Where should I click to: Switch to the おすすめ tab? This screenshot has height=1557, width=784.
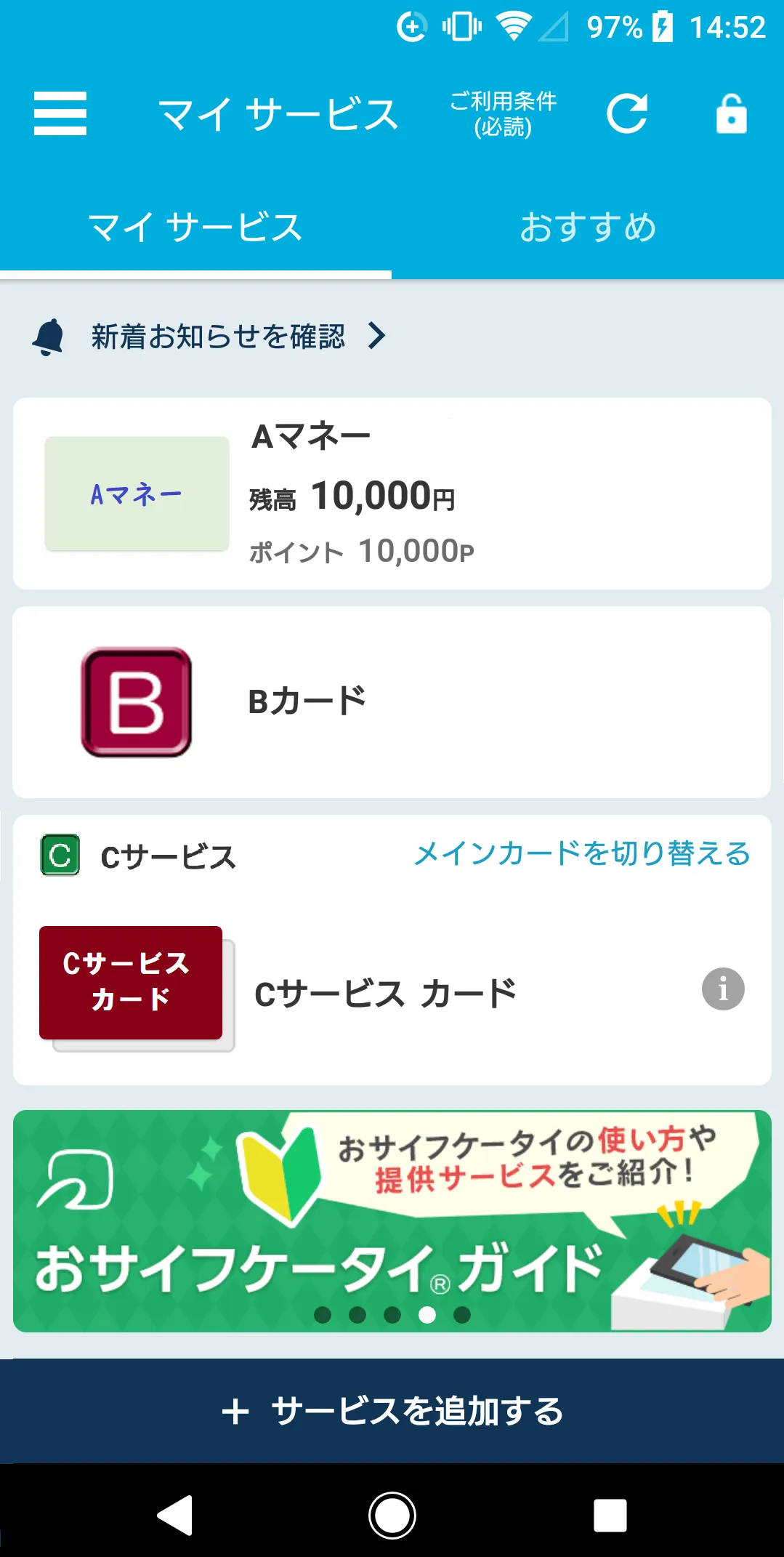588,227
